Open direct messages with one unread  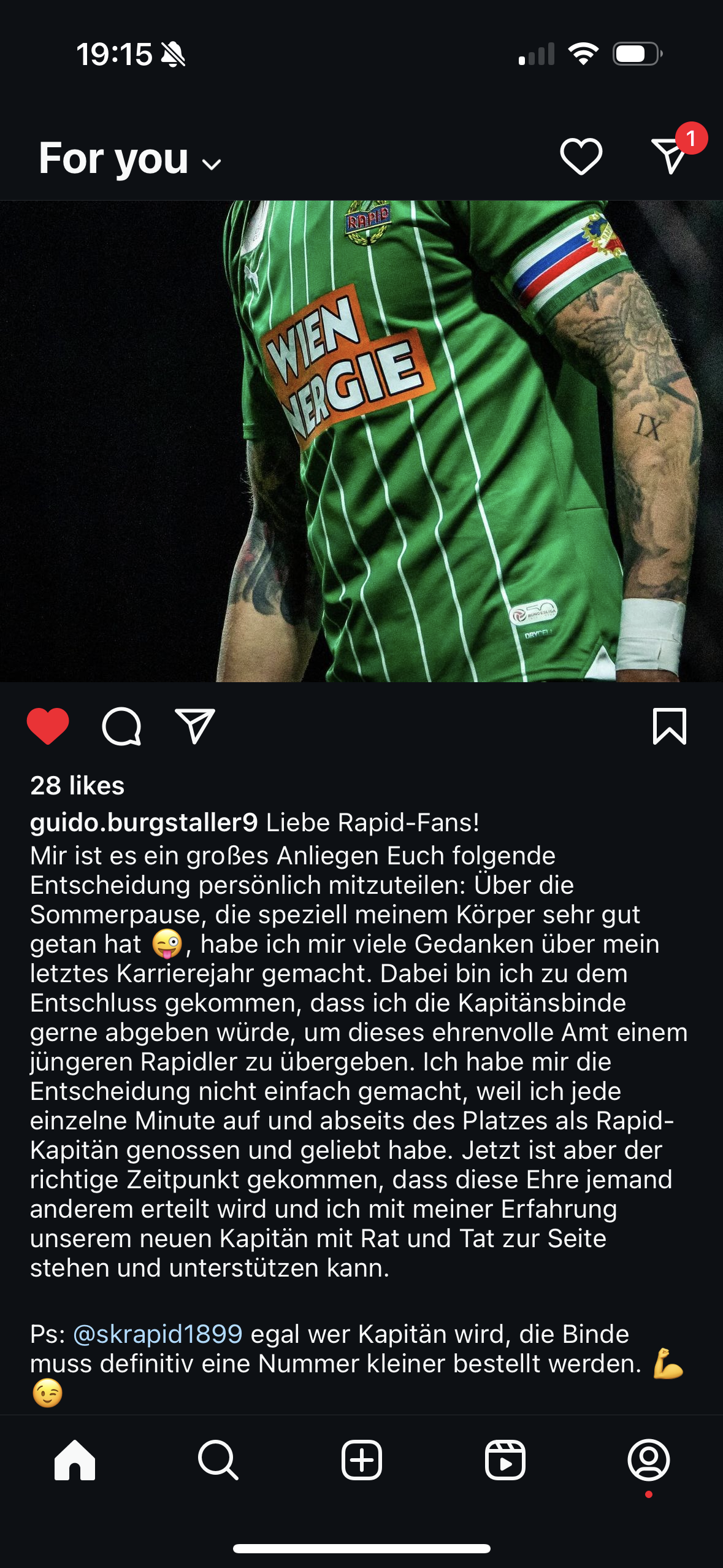(671, 155)
